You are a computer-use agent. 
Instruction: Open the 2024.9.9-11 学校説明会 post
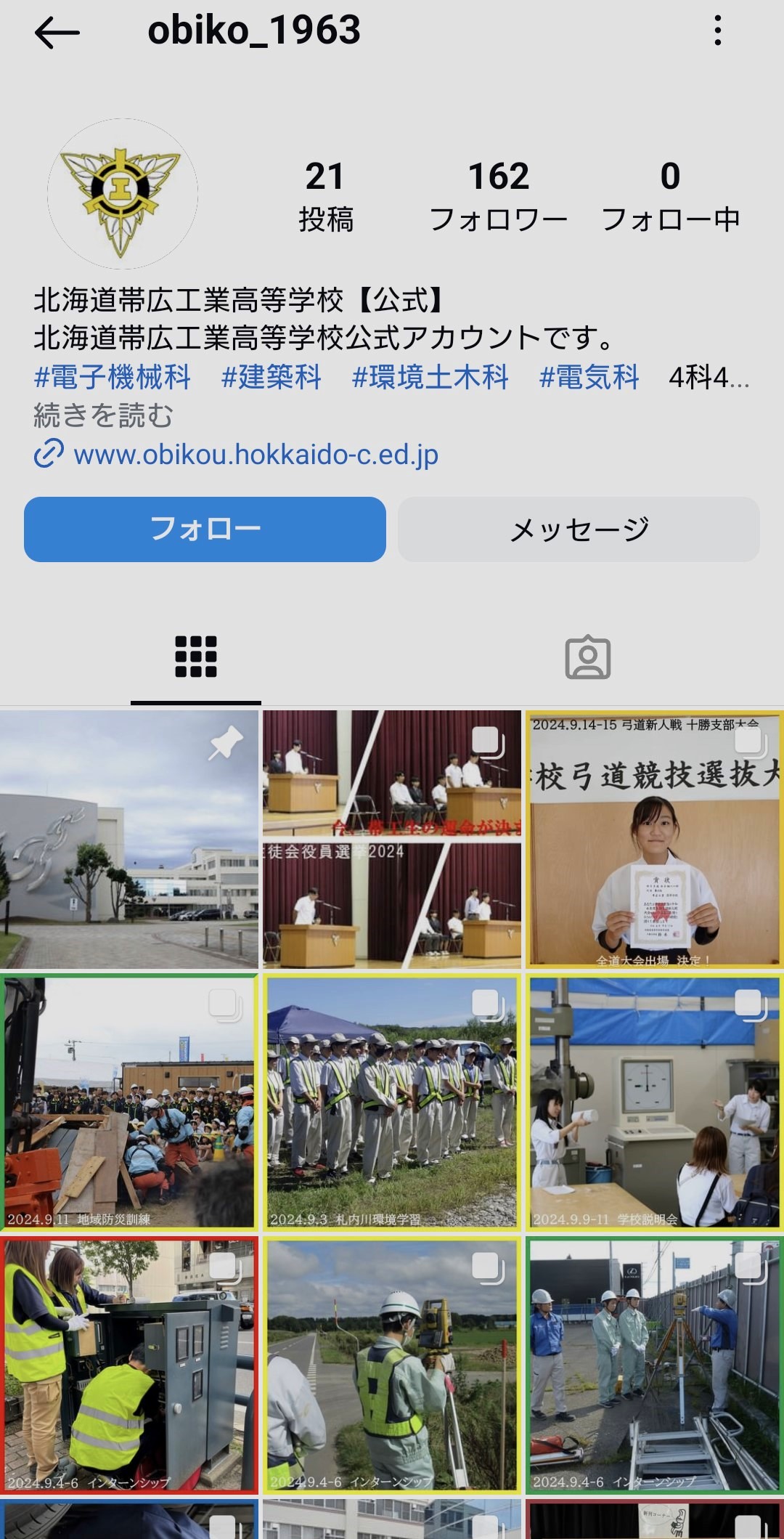[x=655, y=1103]
